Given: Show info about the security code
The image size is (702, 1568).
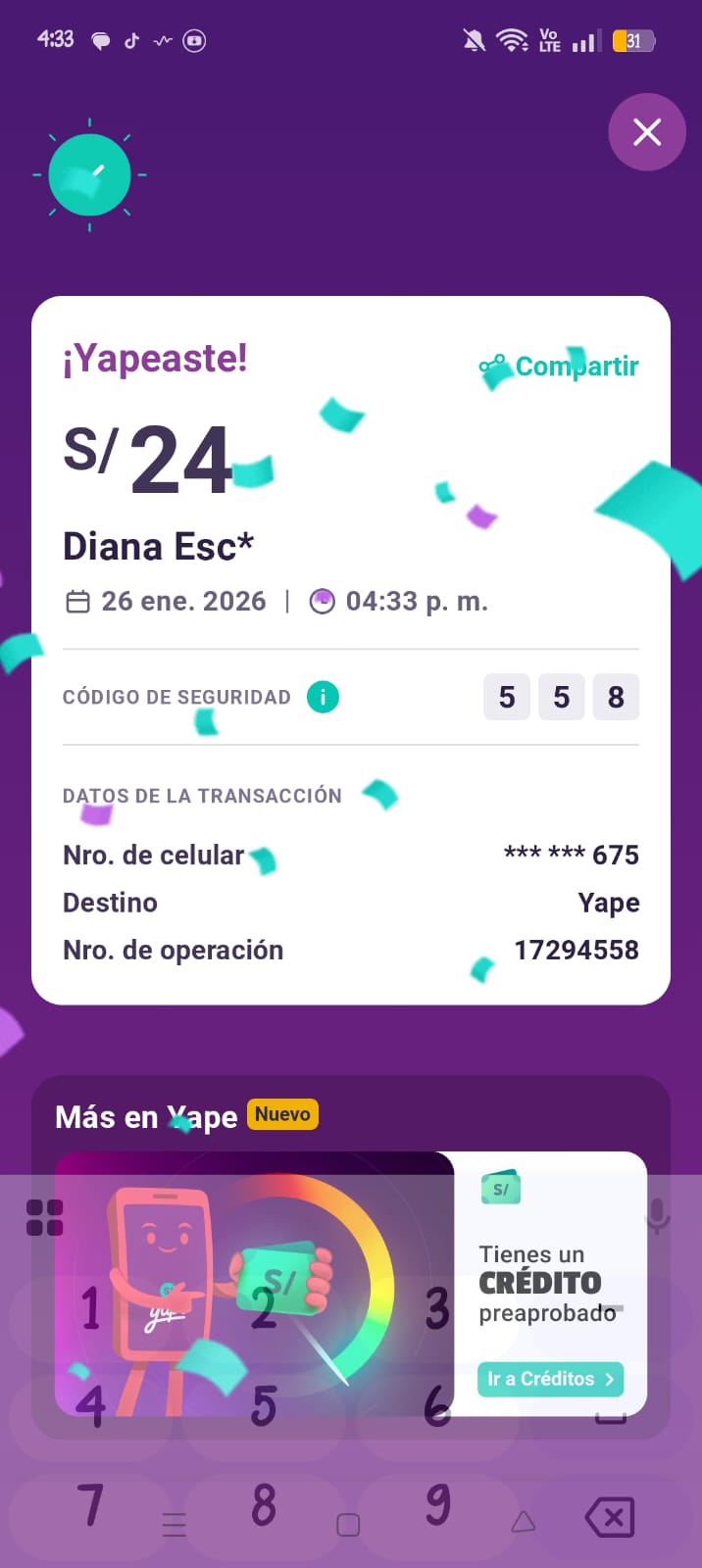Looking at the screenshot, I should point(323,697).
